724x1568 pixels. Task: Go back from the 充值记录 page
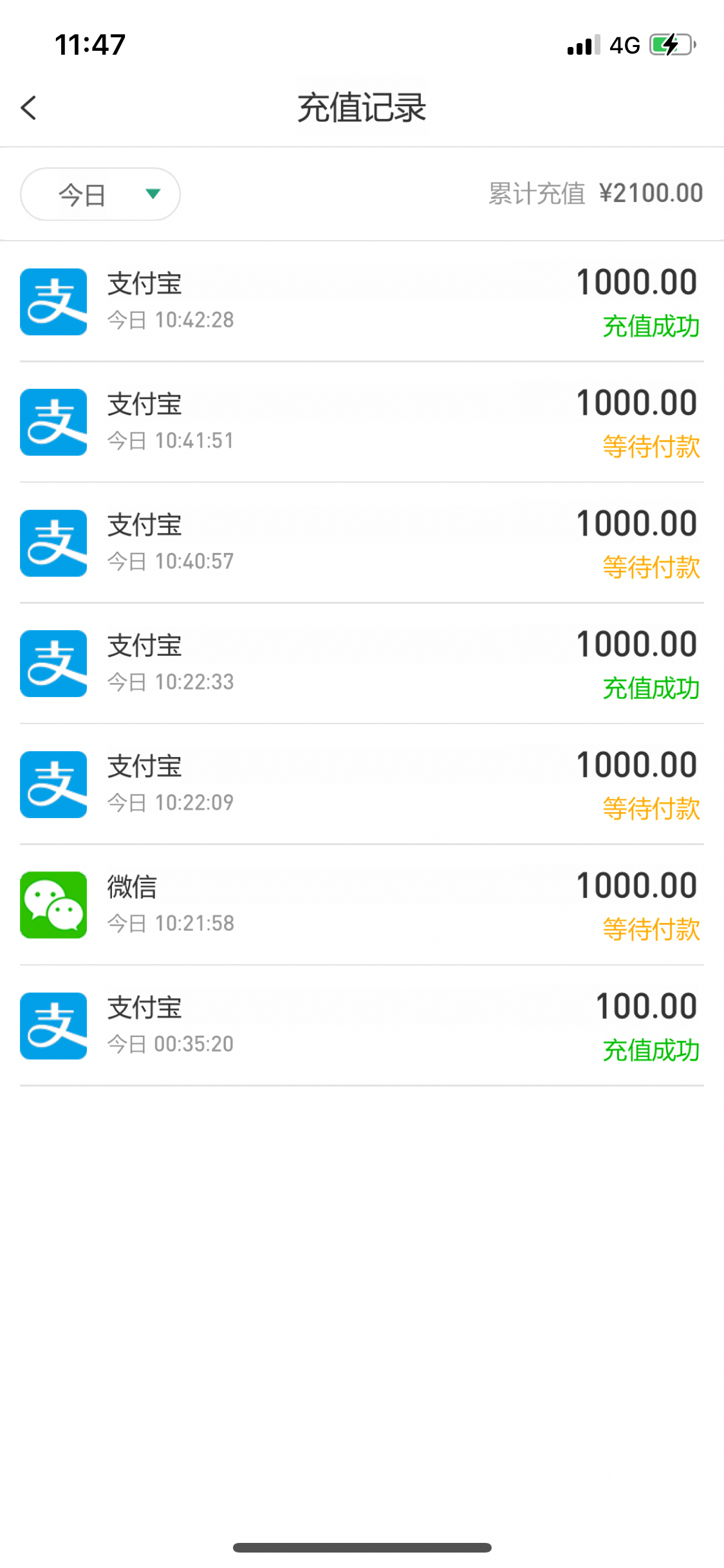point(29,107)
